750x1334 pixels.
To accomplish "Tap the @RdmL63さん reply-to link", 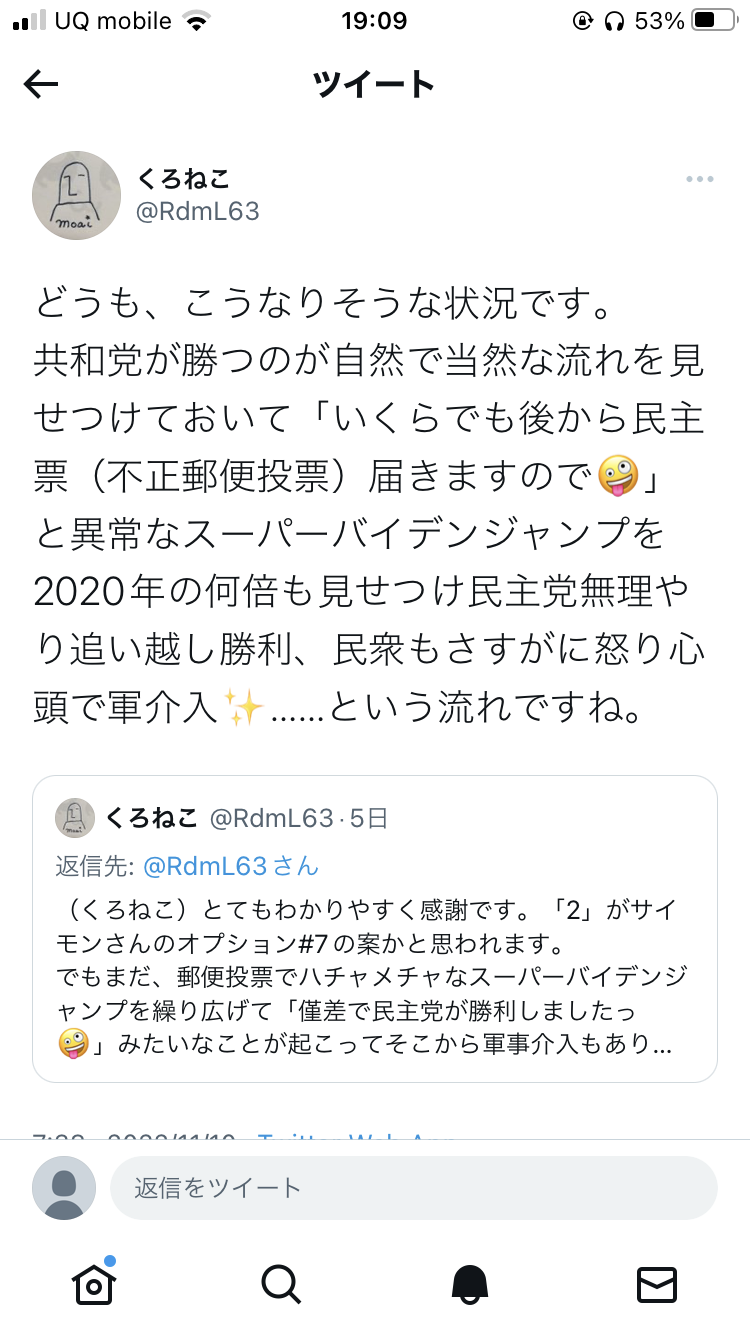I will [231, 866].
